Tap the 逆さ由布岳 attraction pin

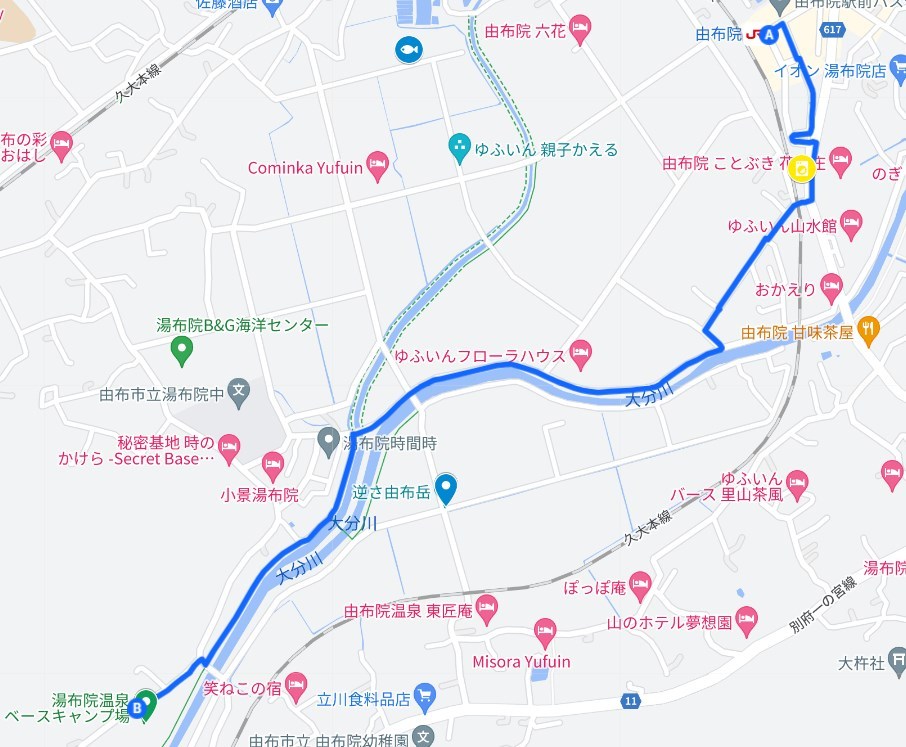tap(447, 487)
